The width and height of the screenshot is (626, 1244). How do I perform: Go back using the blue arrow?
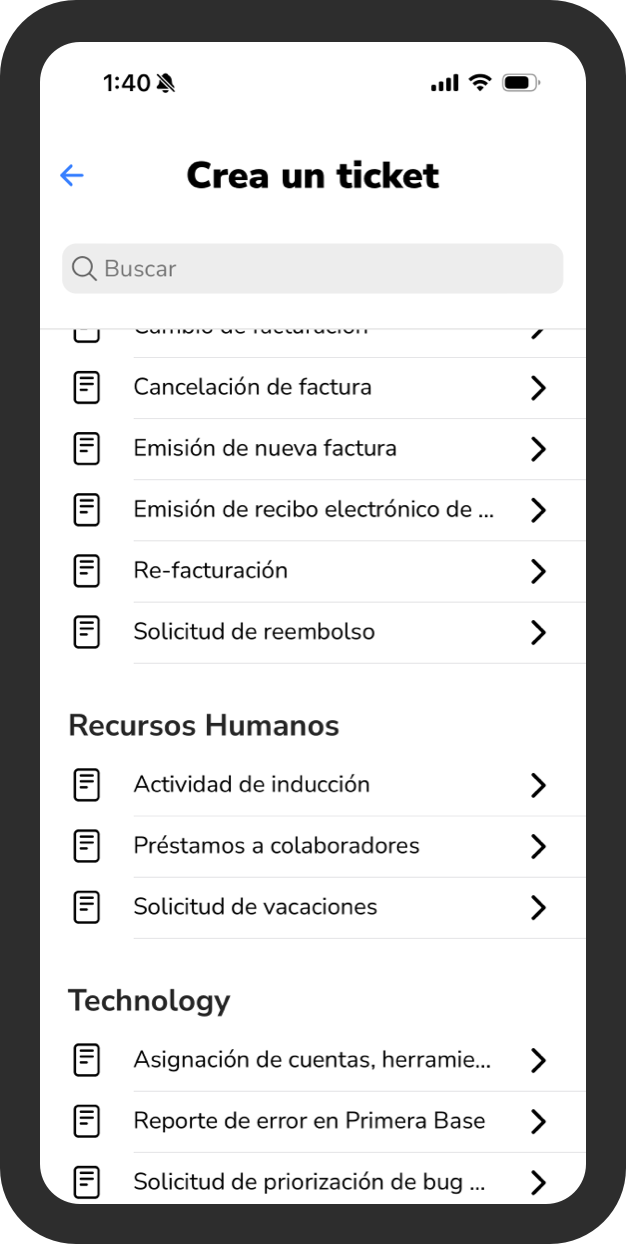(72, 176)
